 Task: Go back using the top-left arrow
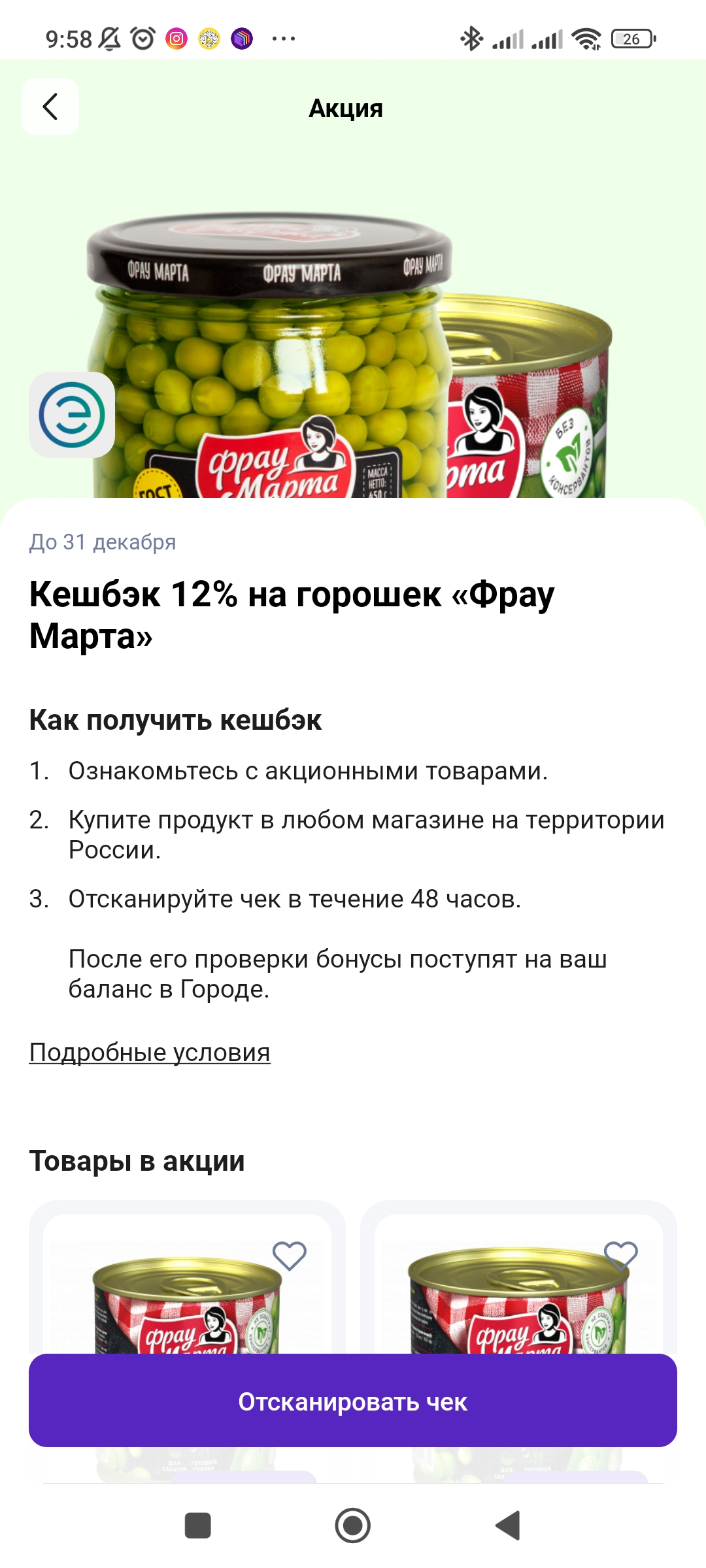(x=50, y=106)
